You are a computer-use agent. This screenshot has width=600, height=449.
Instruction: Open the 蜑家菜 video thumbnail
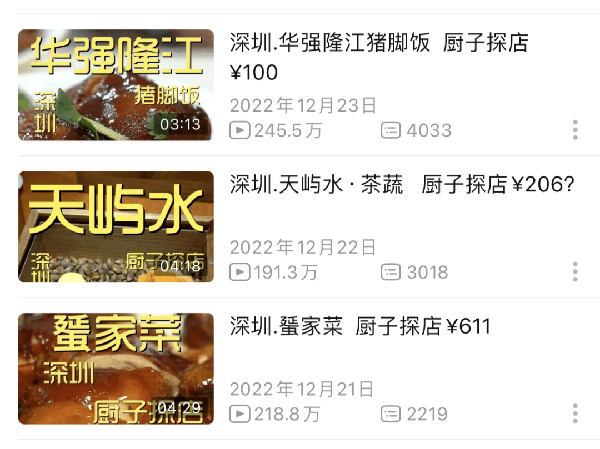[116, 369]
